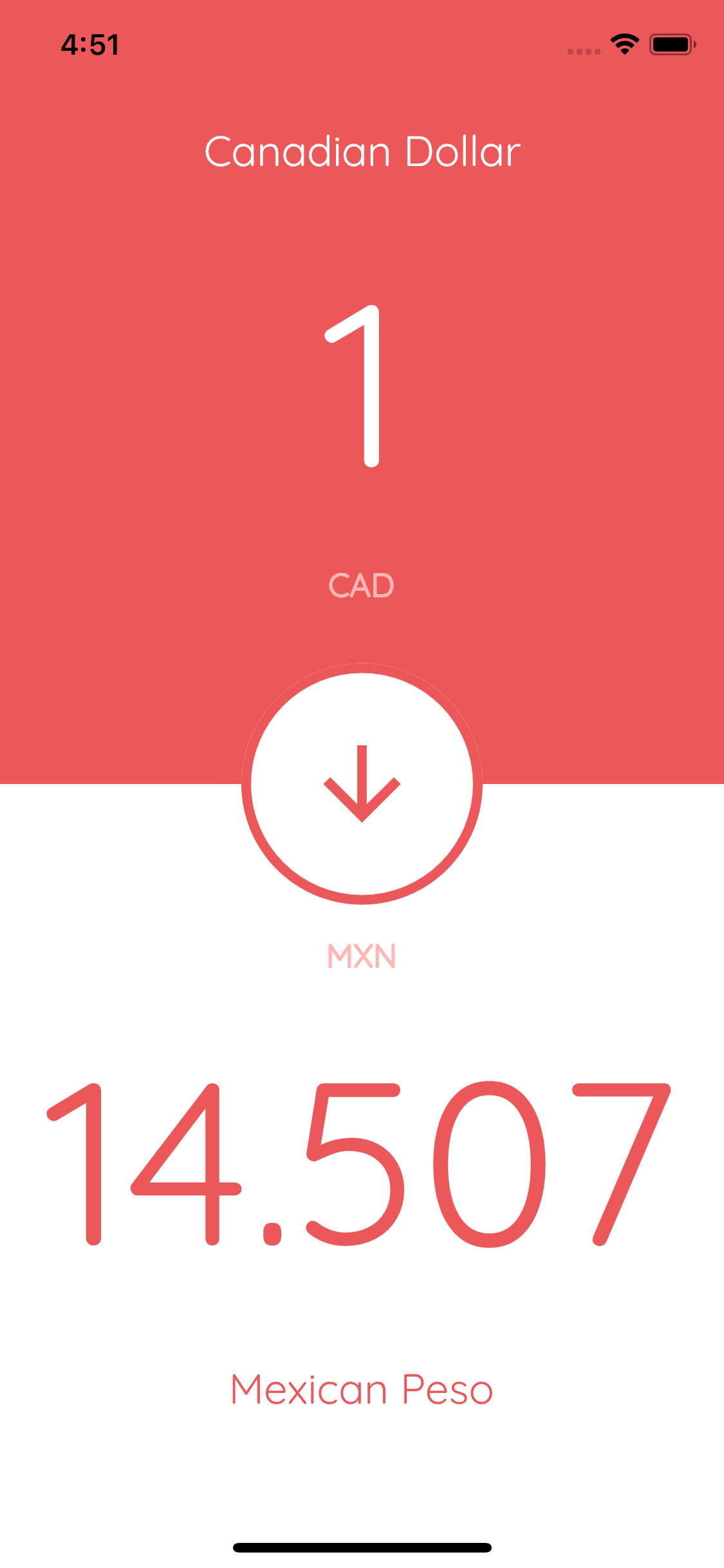Image resolution: width=724 pixels, height=1568 pixels.
Task: Tap the swap button to reverse conversion direction
Action: click(x=362, y=787)
